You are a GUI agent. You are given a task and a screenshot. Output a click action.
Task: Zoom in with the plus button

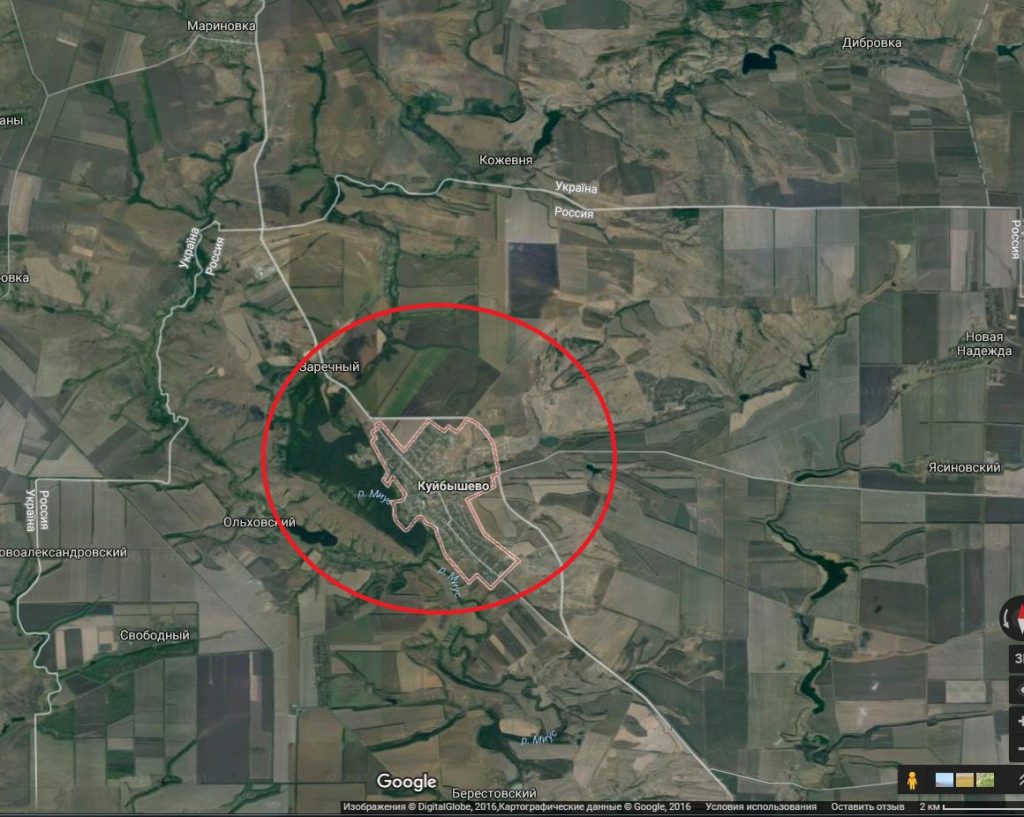pyautogui.click(x=1018, y=720)
